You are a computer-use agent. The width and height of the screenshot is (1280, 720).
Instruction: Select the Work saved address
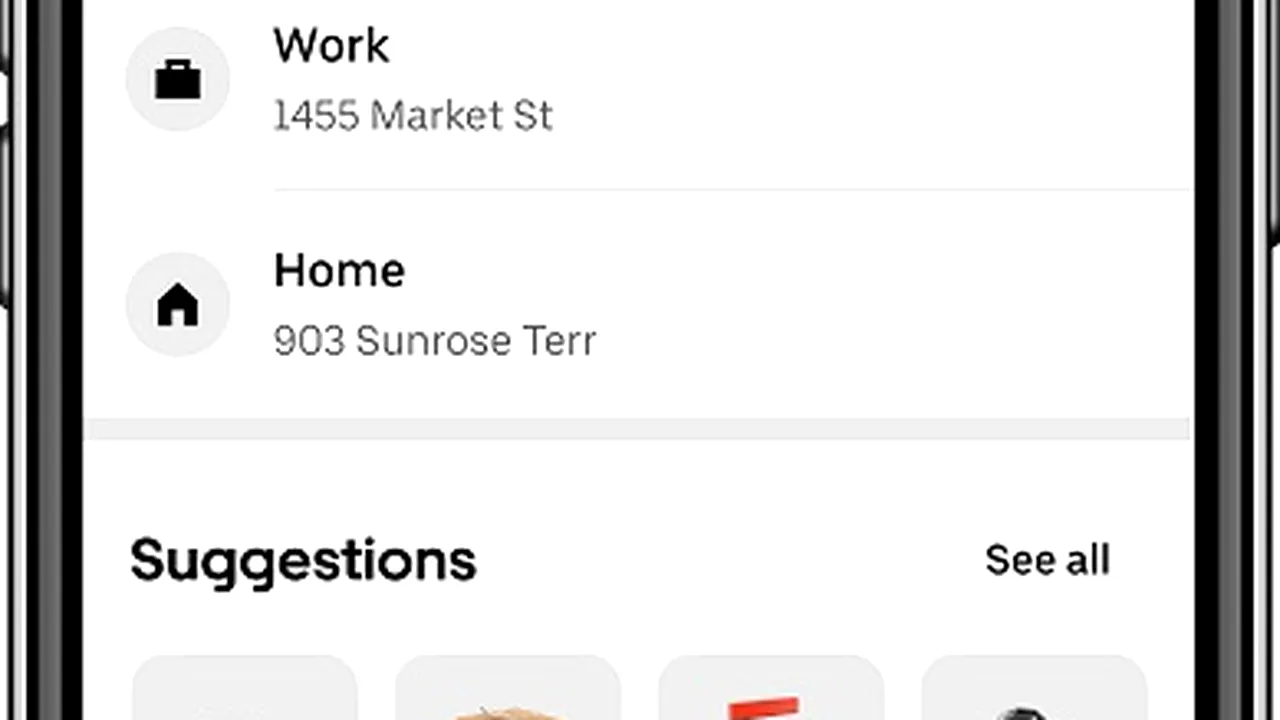412,80
